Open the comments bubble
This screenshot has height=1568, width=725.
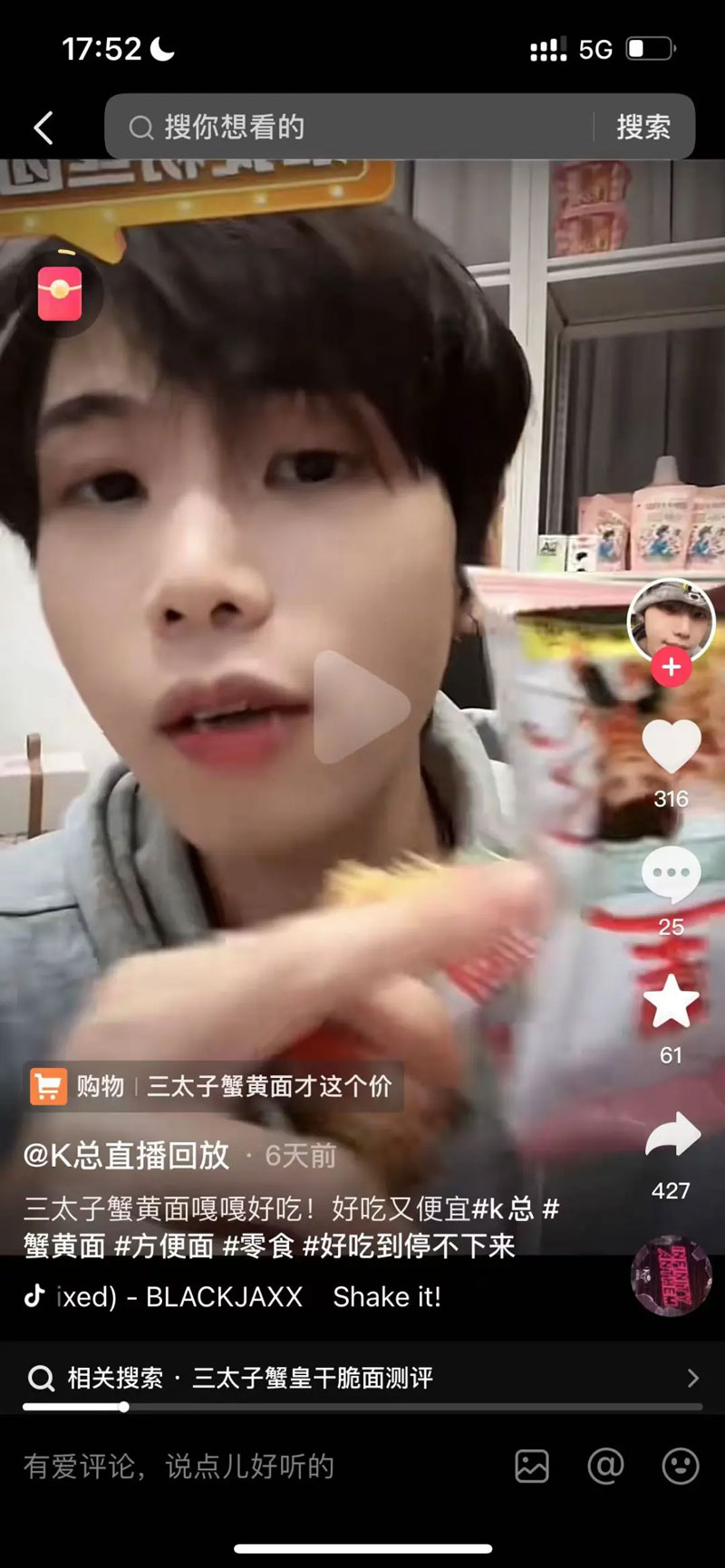(671, 875)
